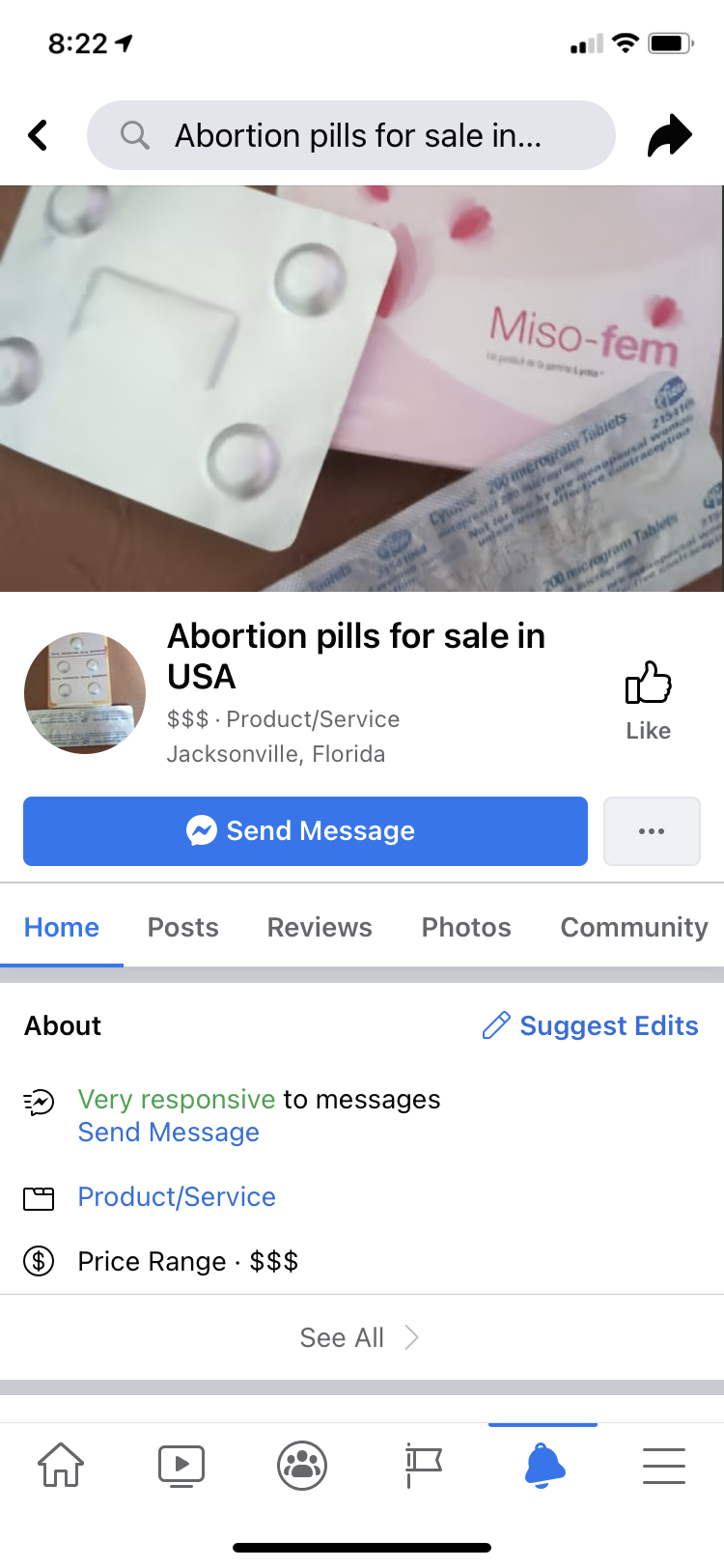This screenshot has height=1568, width=724.
Task: Go to the Facebook home feed
Action: pos(61,1465)
